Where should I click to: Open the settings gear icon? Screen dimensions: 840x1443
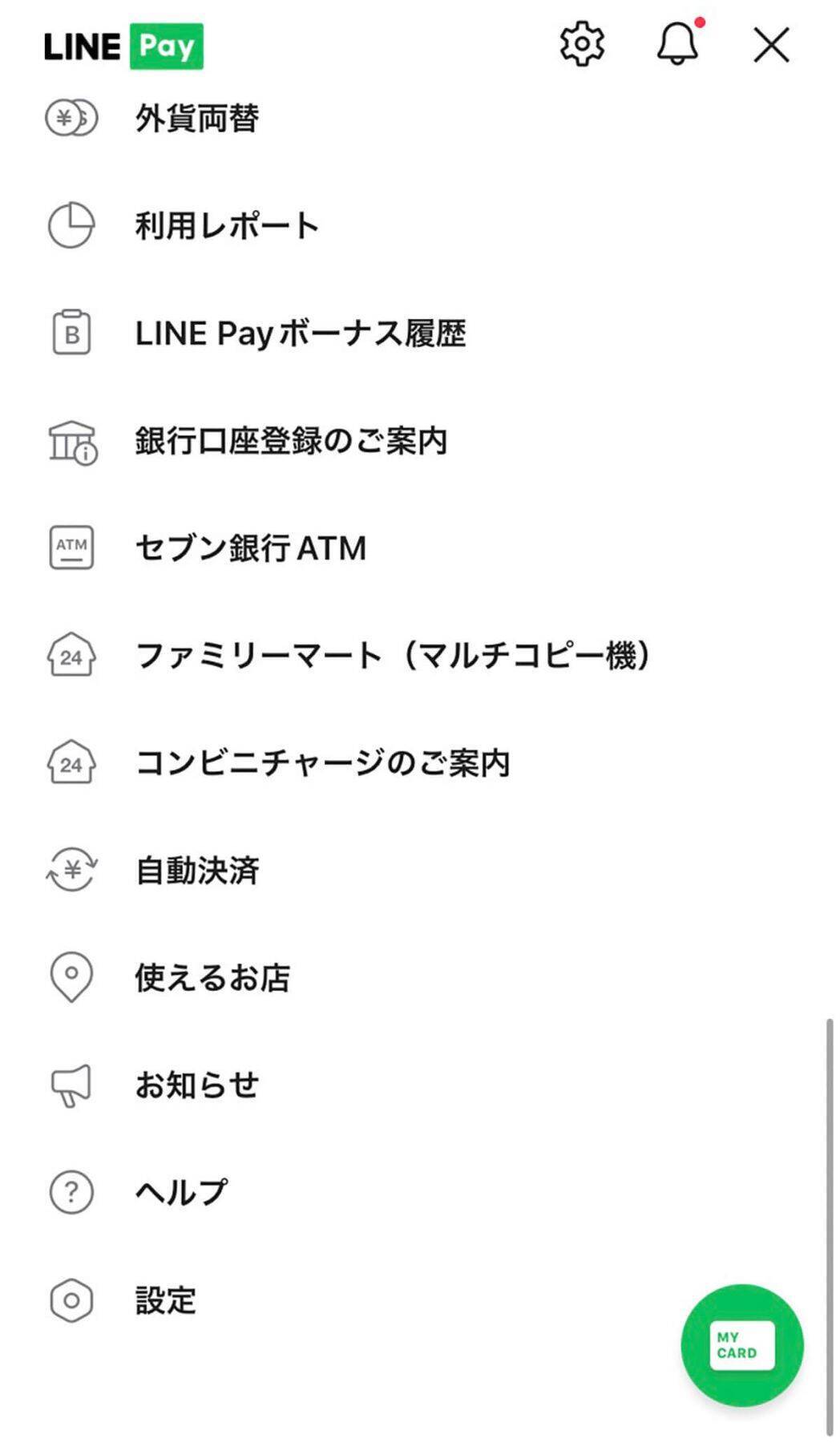tap(581, 44)
